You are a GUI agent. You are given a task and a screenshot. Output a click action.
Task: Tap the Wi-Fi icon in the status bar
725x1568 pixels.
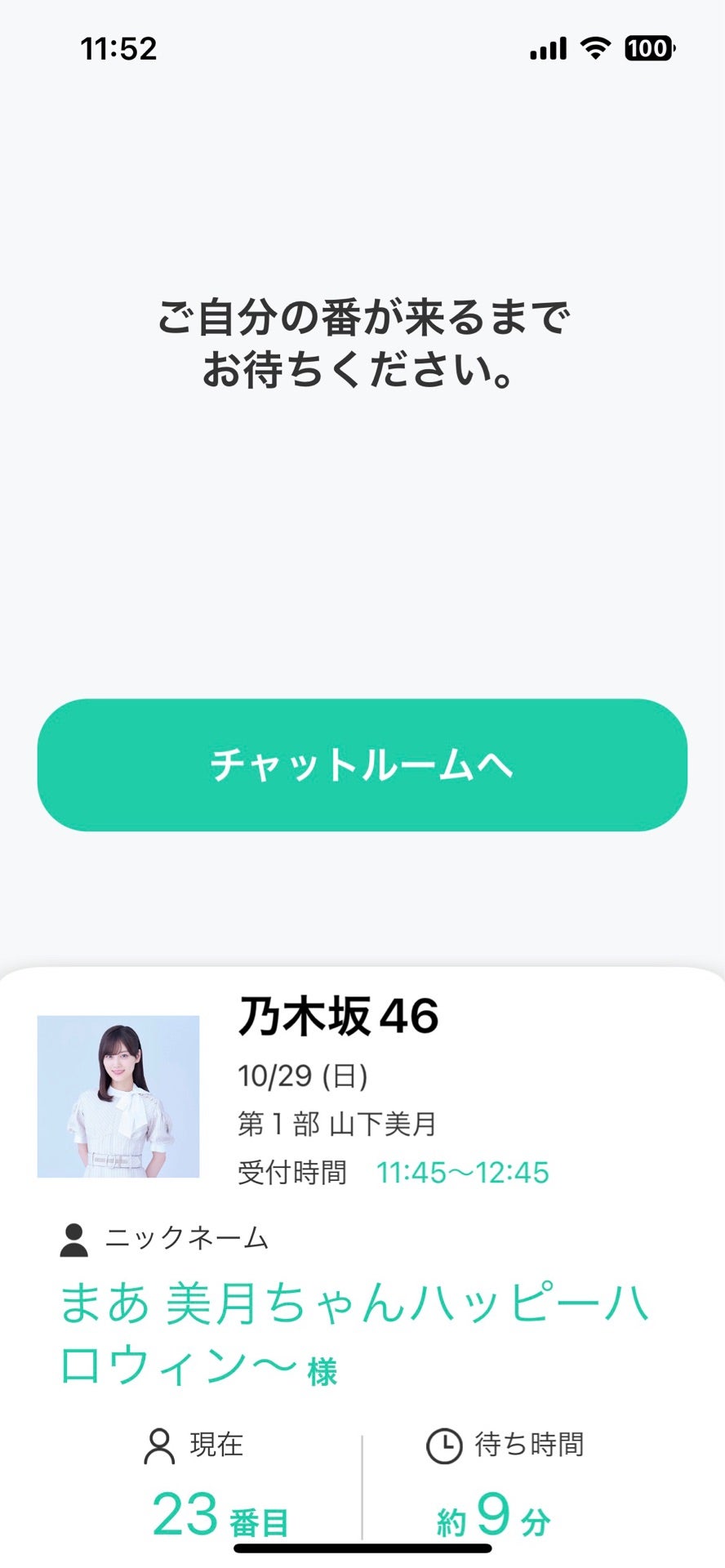[595, 49]
